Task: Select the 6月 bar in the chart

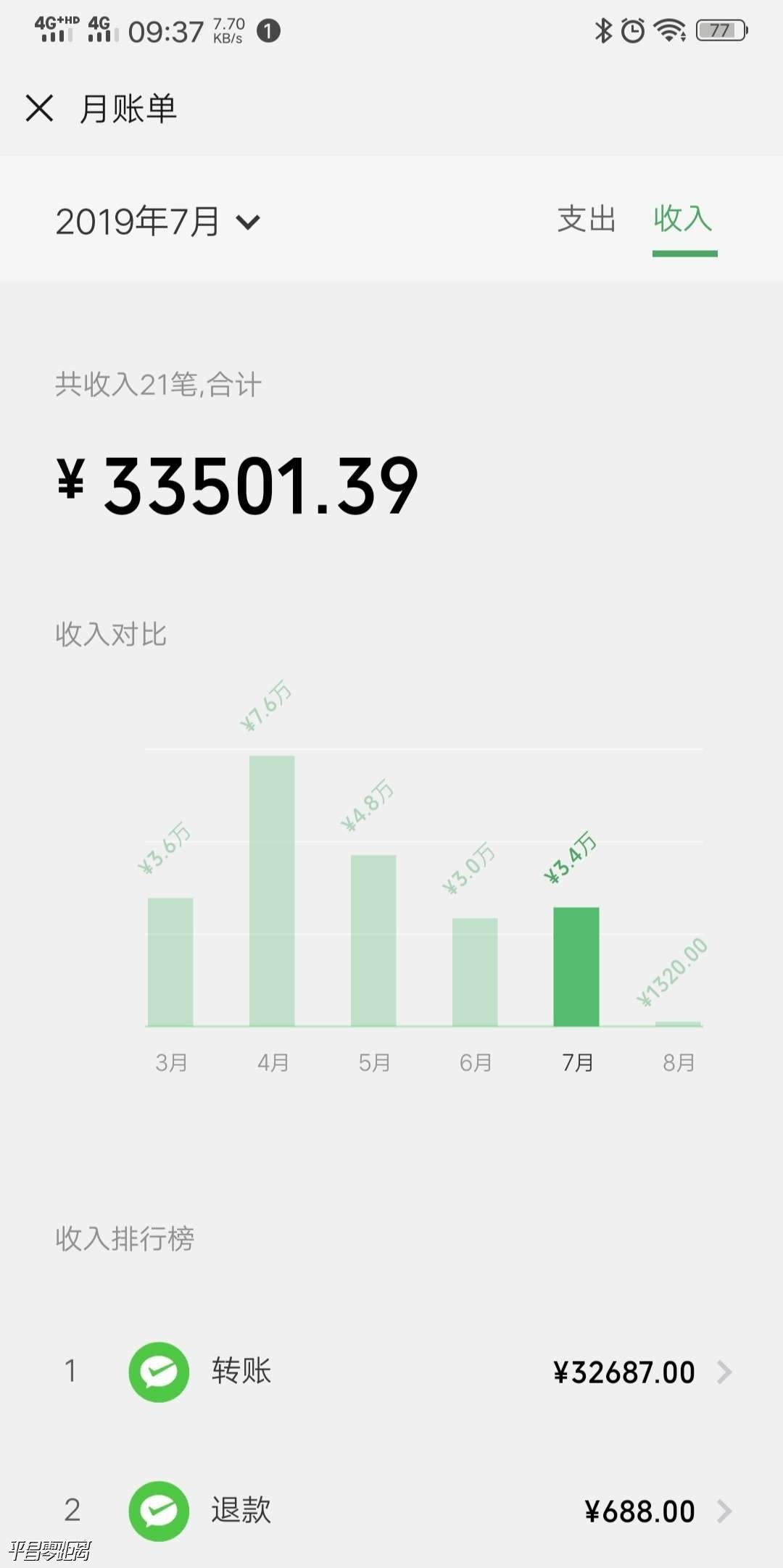Action: click(x=475, y=972)
